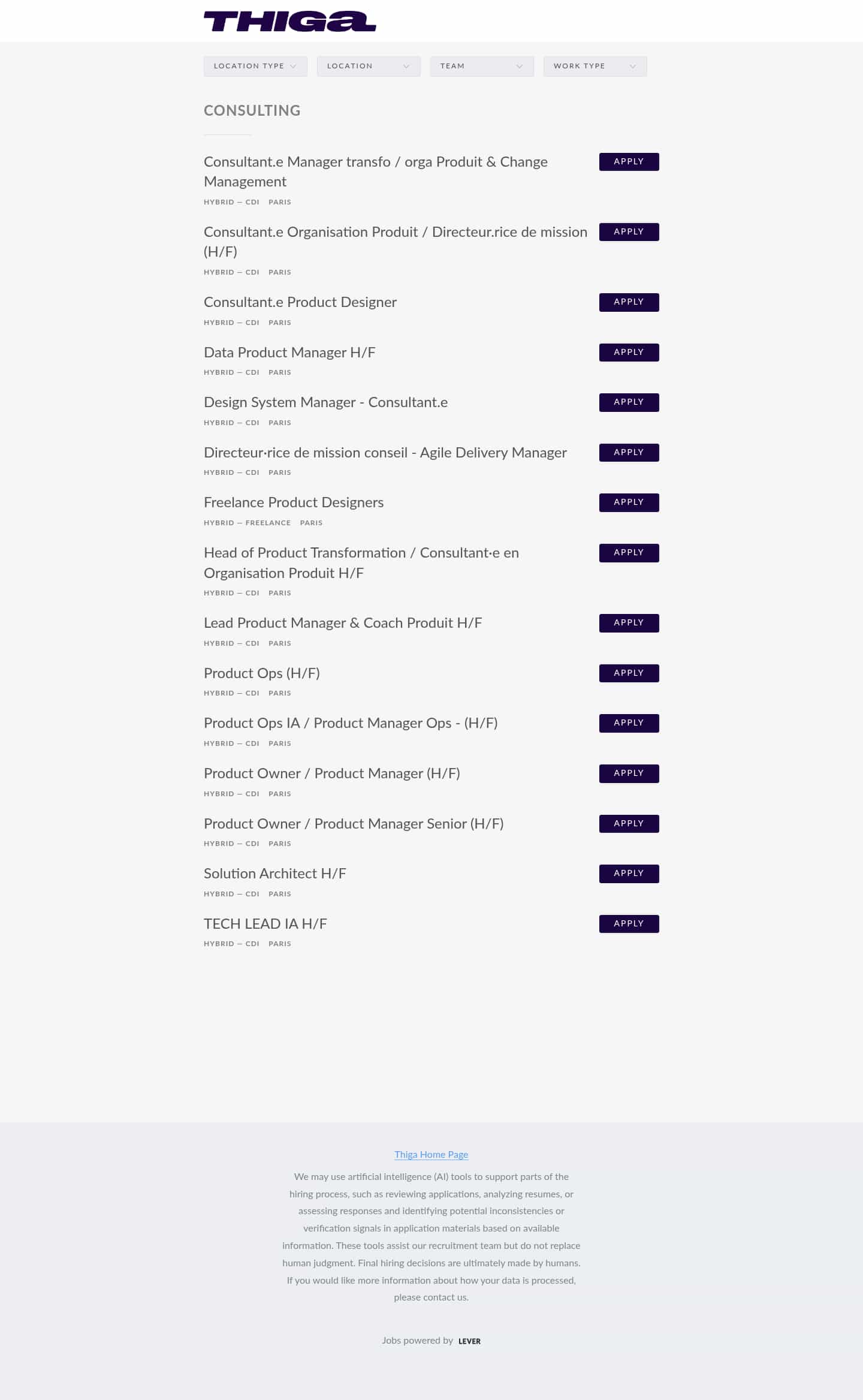
Task: Visit the Thiga Home Page link
Action: (x=431, y=1154)
